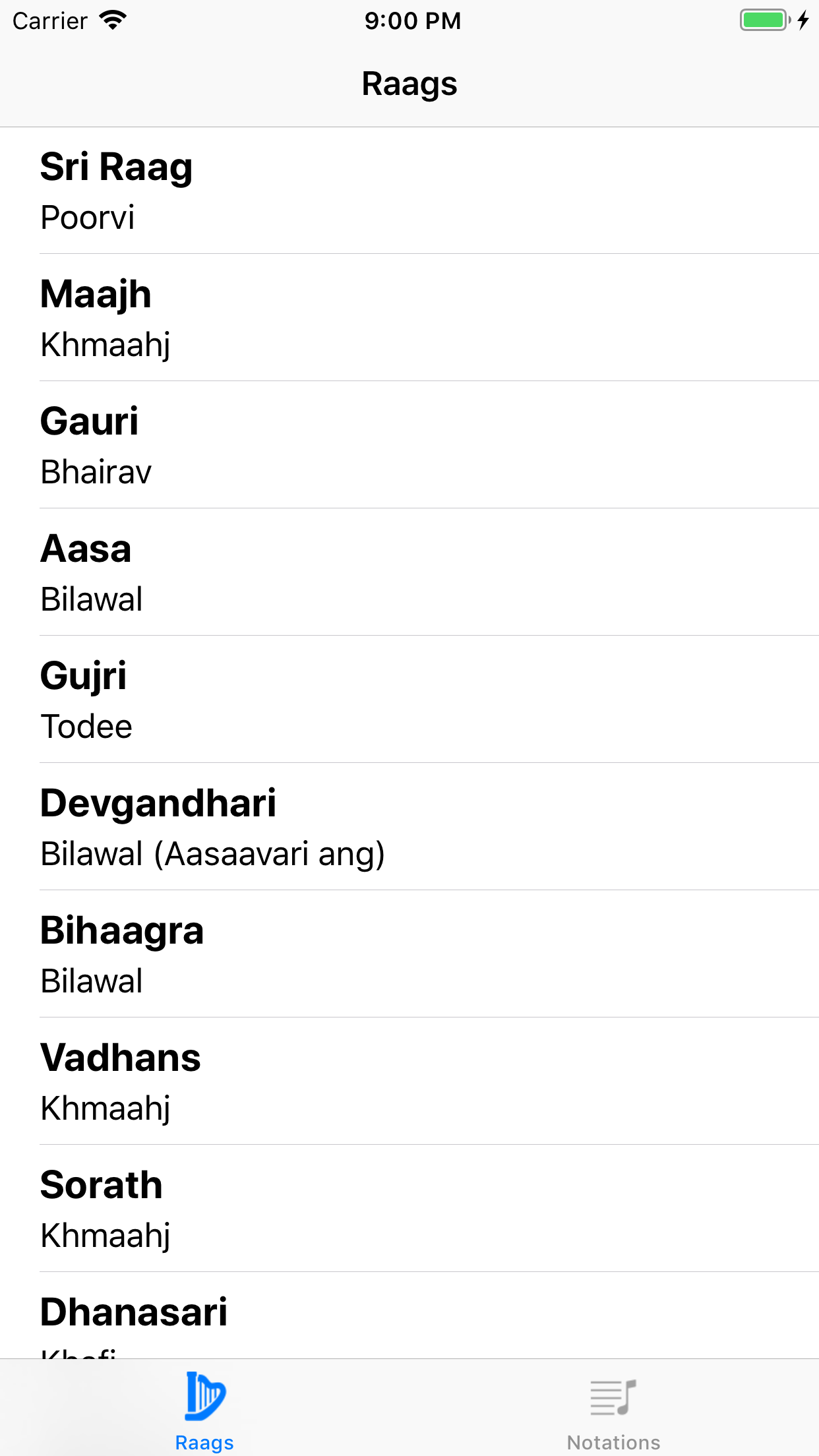
Task: Select the Vadhans raag
Action: click(x=409, y=1081)
